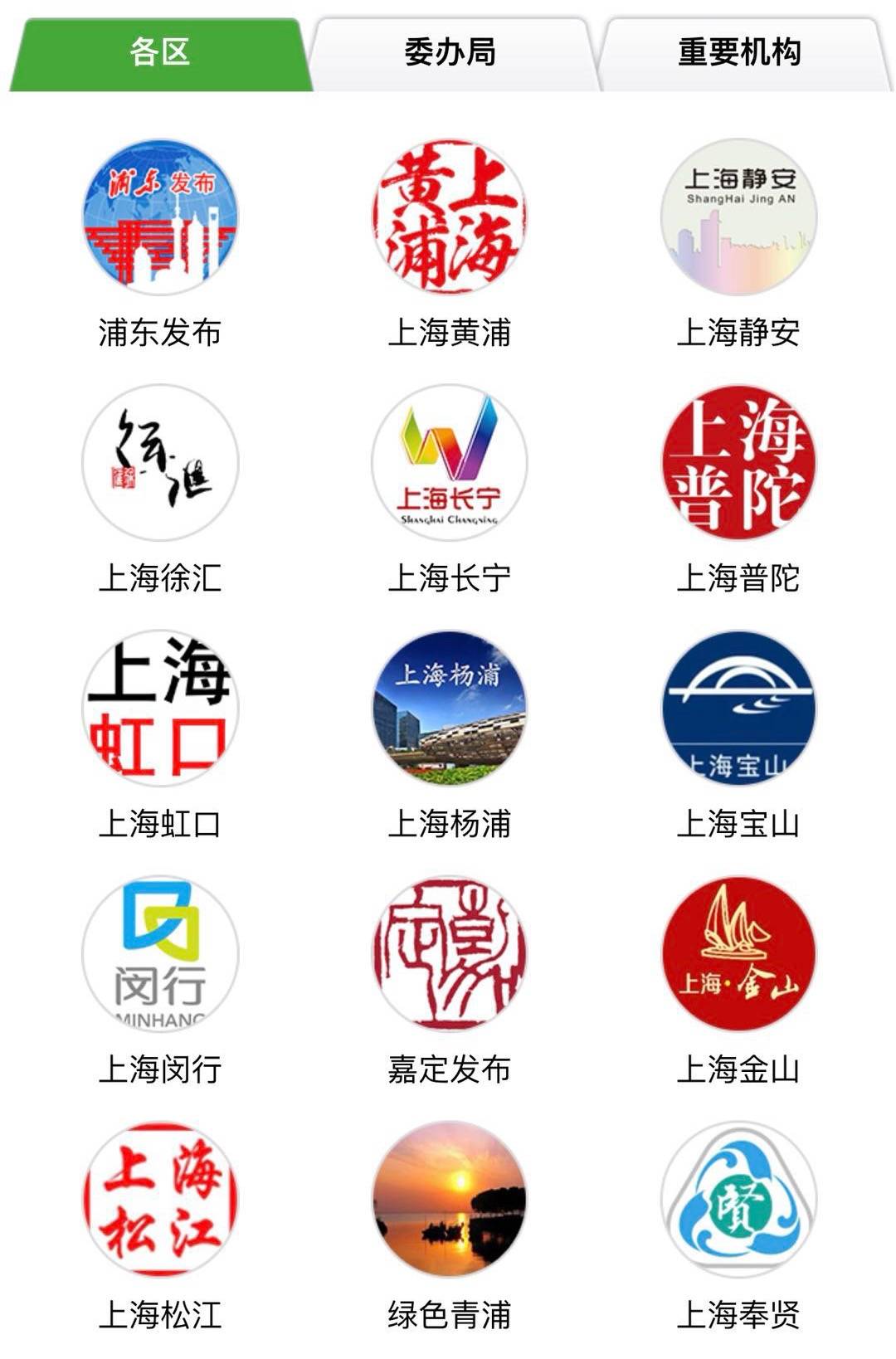Screen dimensions: 896x1359
Task: Open 上海杨浦 account
Action: click(x=449, y=709)
